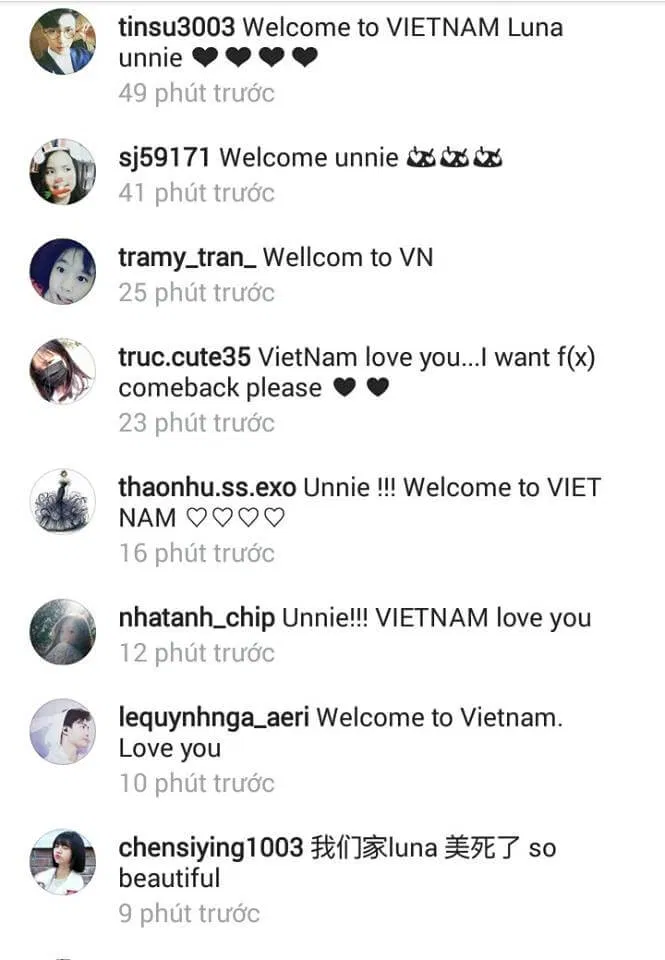Tap lequynhnga_aeri's profile photo
The height and width of the screenshot is (960, 665).
(x=63, y=731)
